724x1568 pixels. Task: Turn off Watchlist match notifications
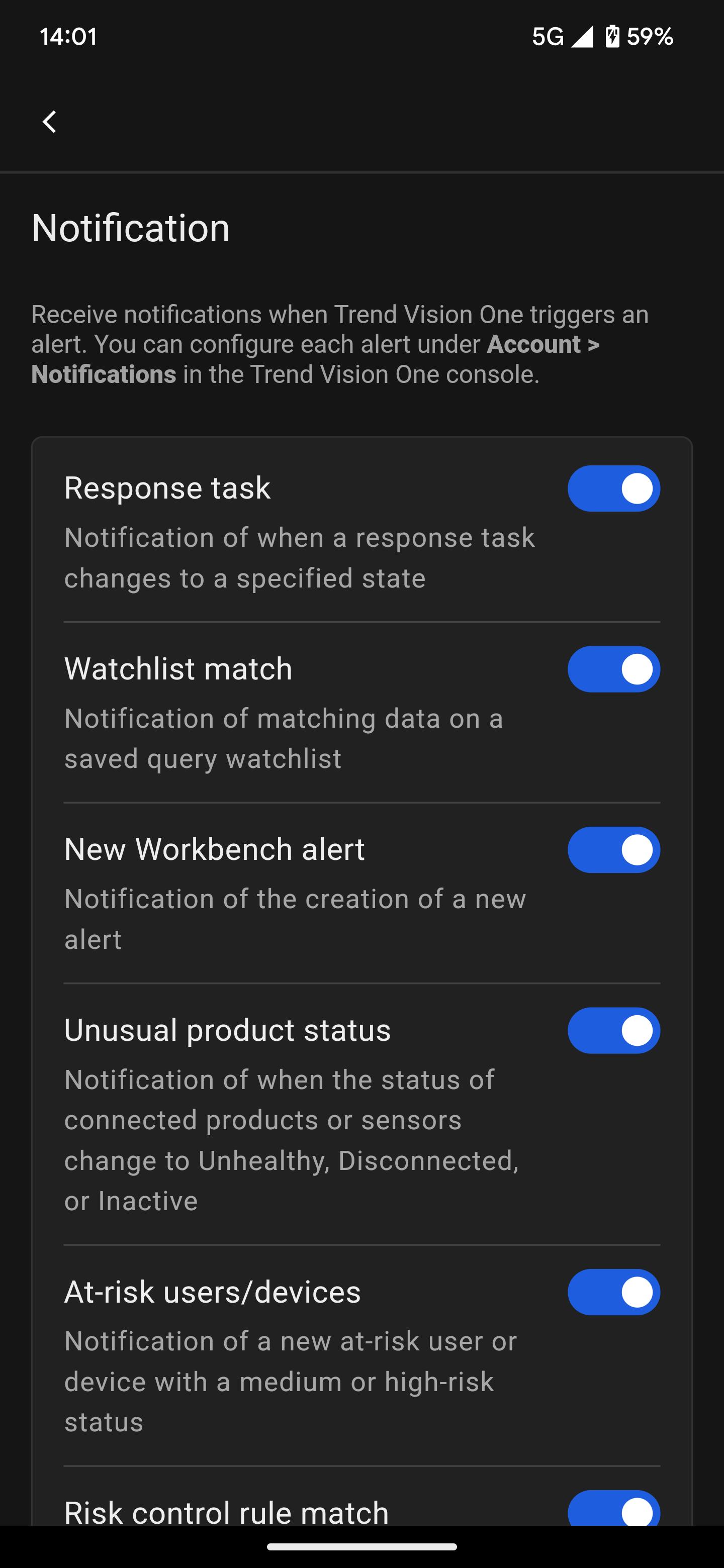click(613, 669)
